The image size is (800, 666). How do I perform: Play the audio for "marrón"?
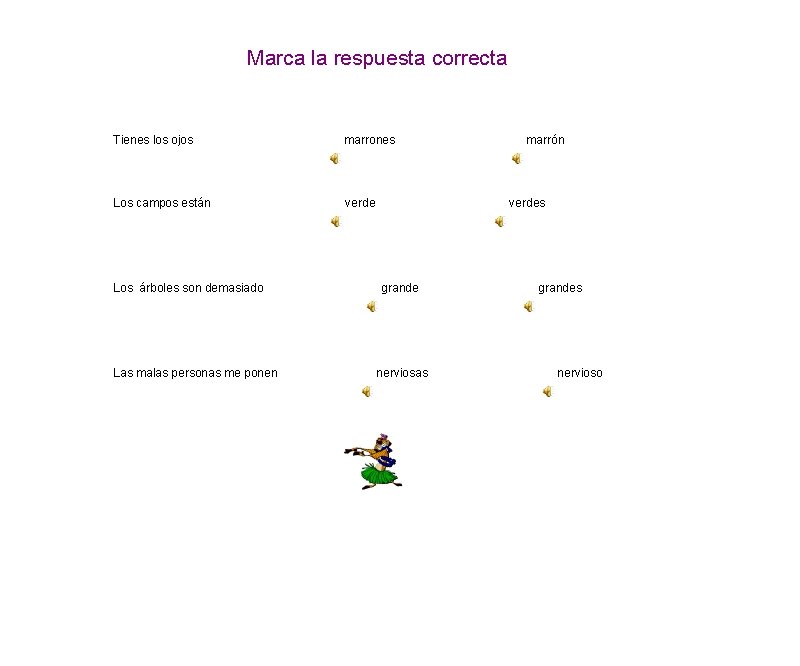[x=517, y=159]
